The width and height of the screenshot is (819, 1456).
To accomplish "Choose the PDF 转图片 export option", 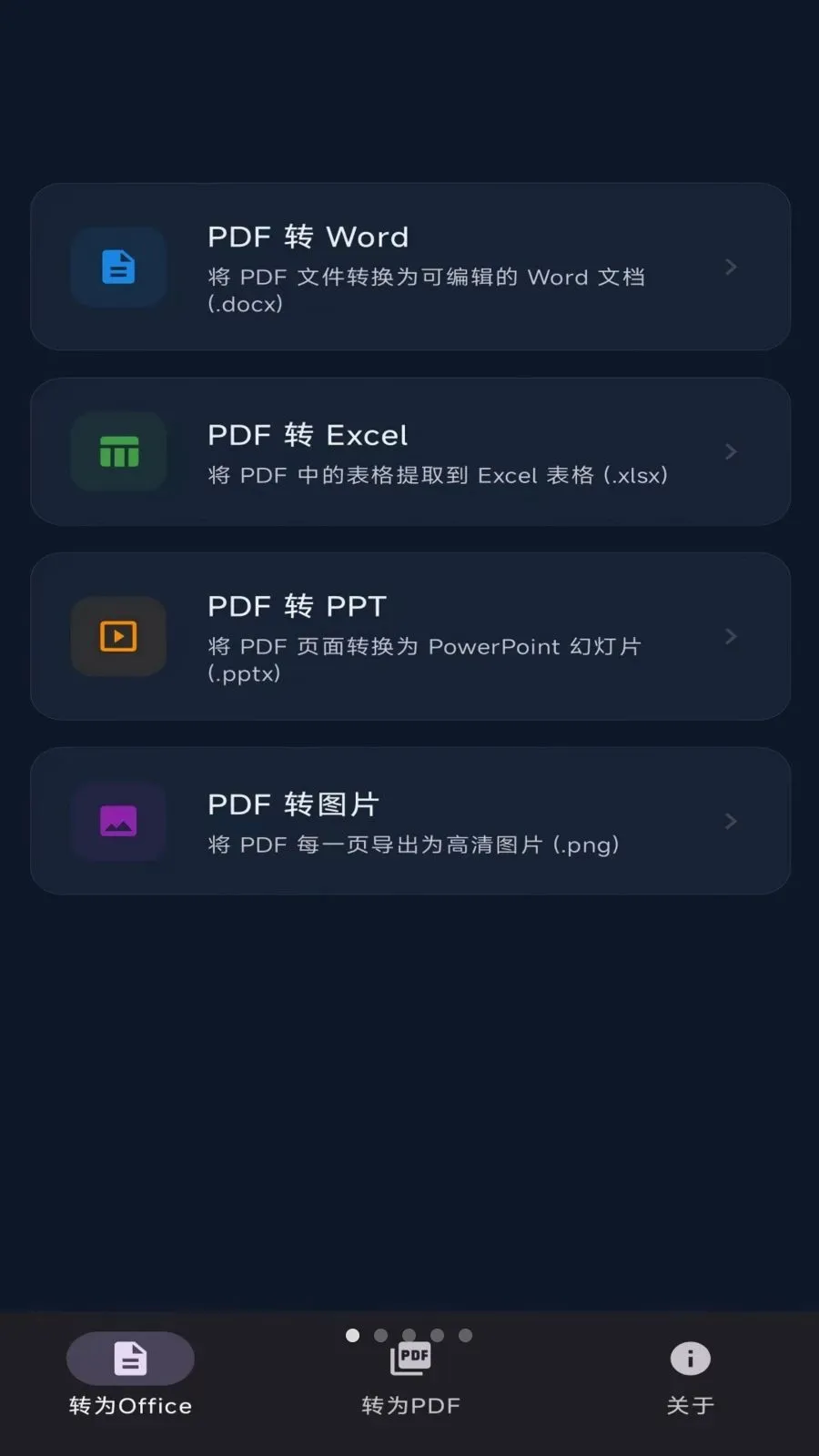I will (x=409, y=821).
